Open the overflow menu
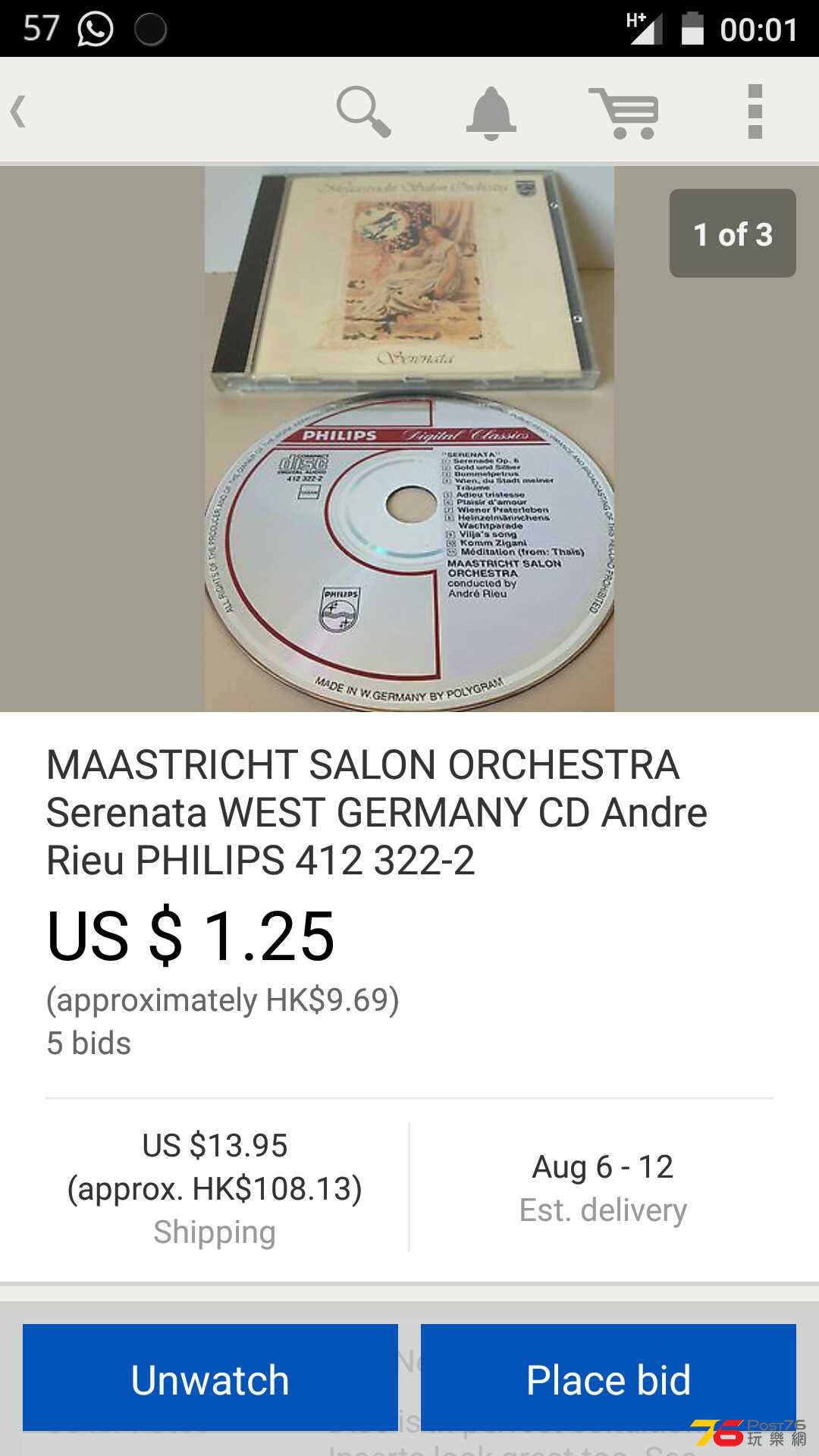 pos(755,111)
